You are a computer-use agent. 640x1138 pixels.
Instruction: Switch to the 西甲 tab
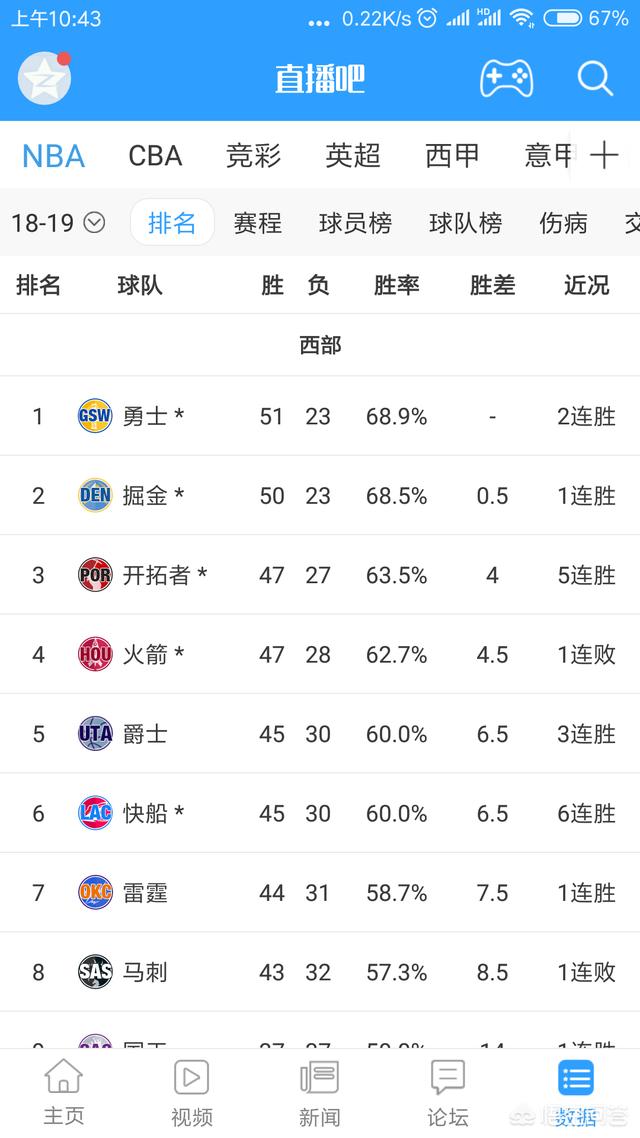[452, 156]
